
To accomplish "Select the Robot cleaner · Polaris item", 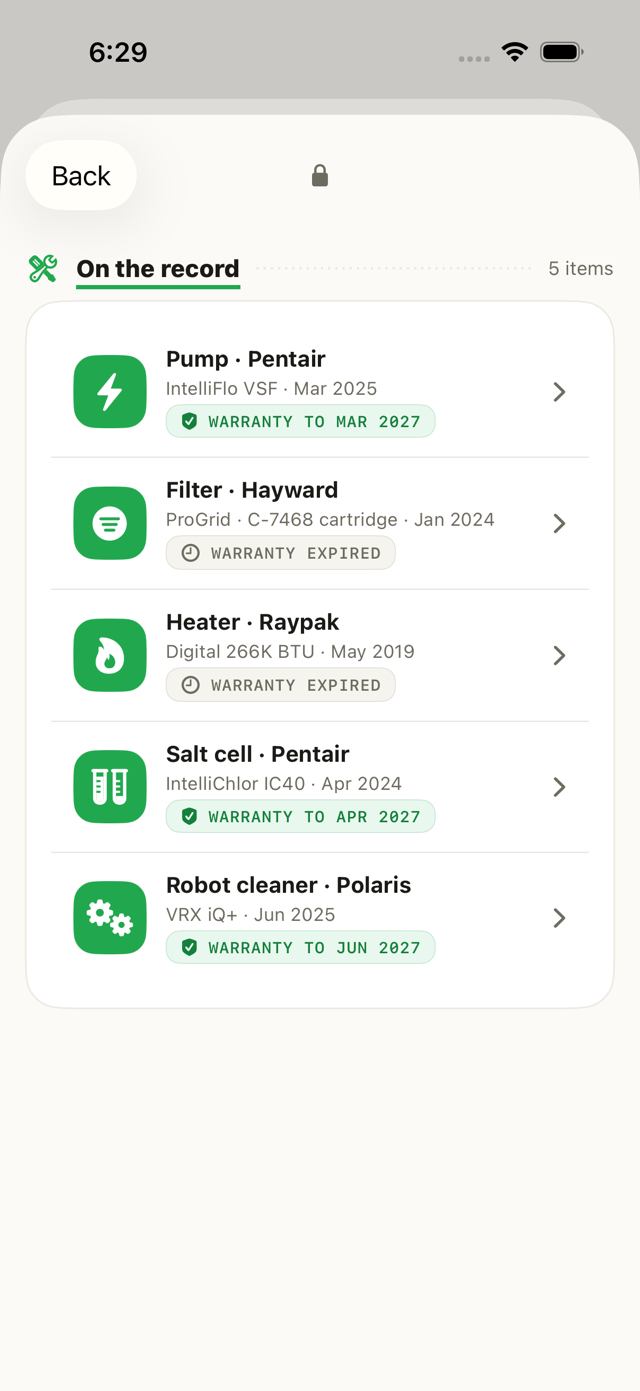I will click(320, 918).
